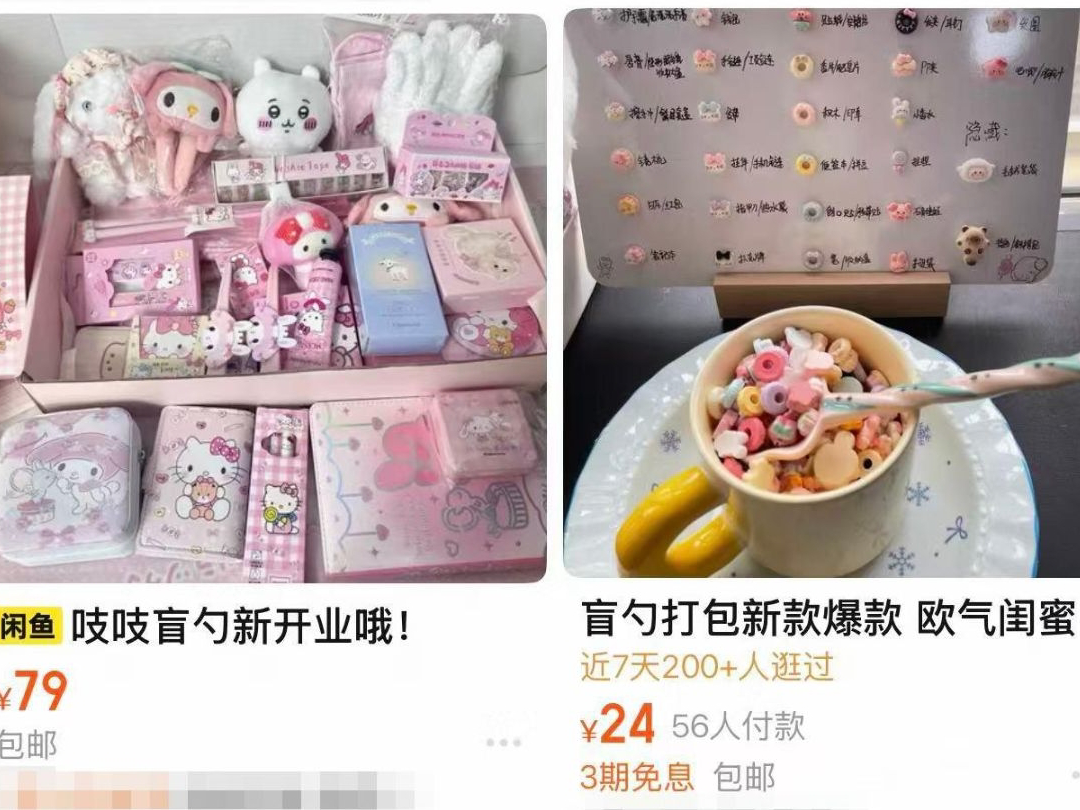Open more options on the ¥79 listing
Viewport: 1080px width, 810px height.
coord(503,743)
